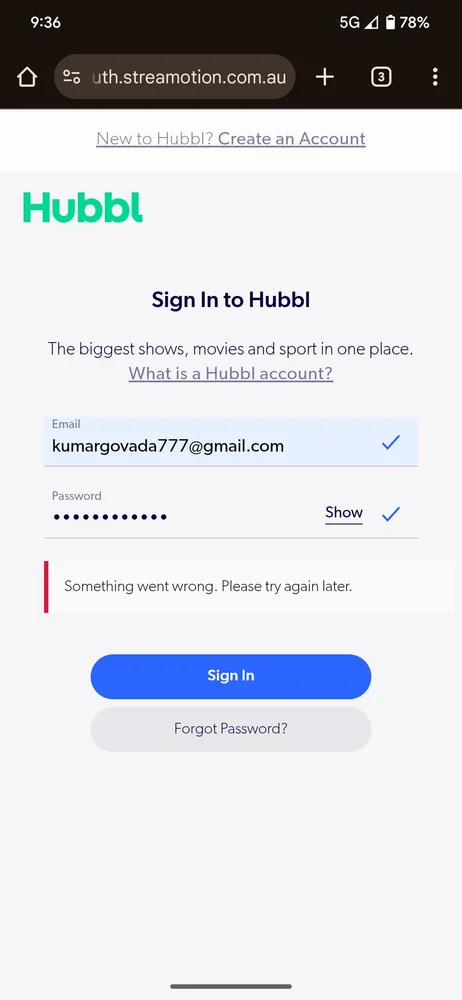Open the site info icon in address bar
This screenshot has width=462, height=1000.
point(71,77)
